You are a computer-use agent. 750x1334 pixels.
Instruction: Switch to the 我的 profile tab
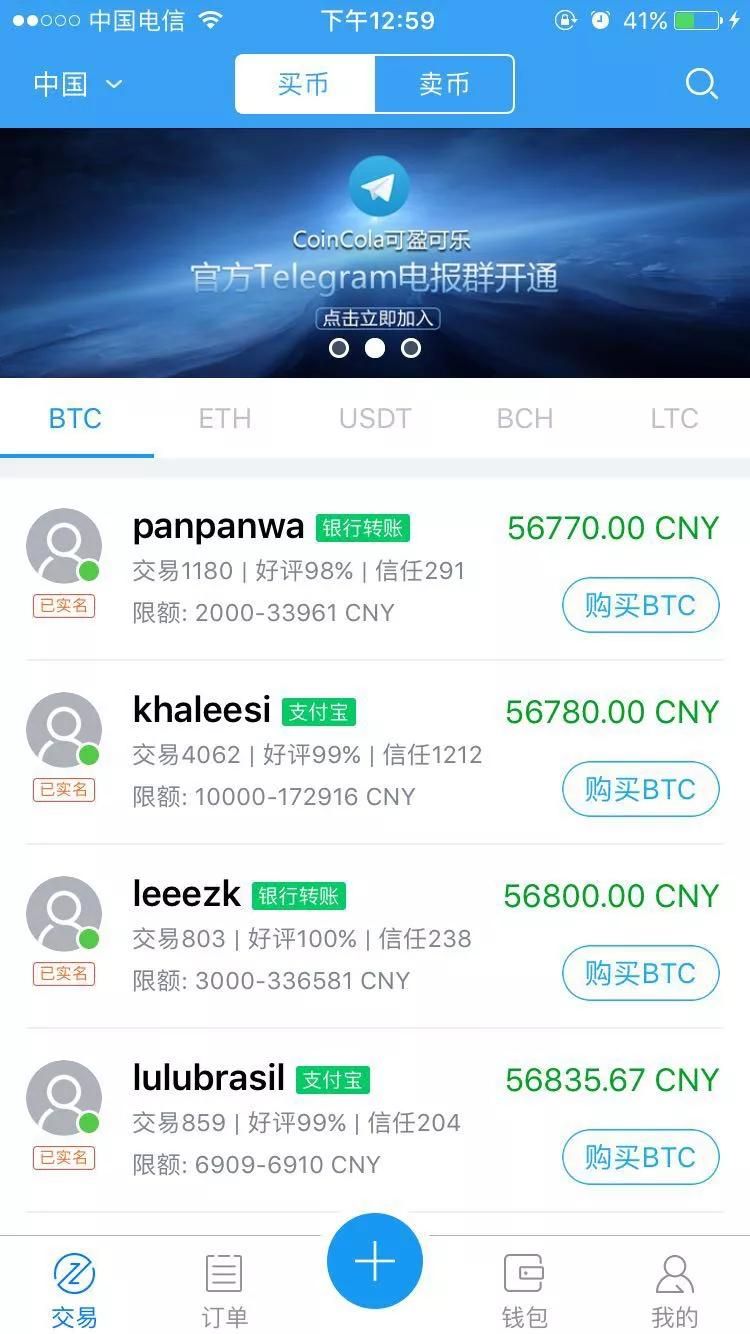pyautogui.click(x=674, y=1289)
